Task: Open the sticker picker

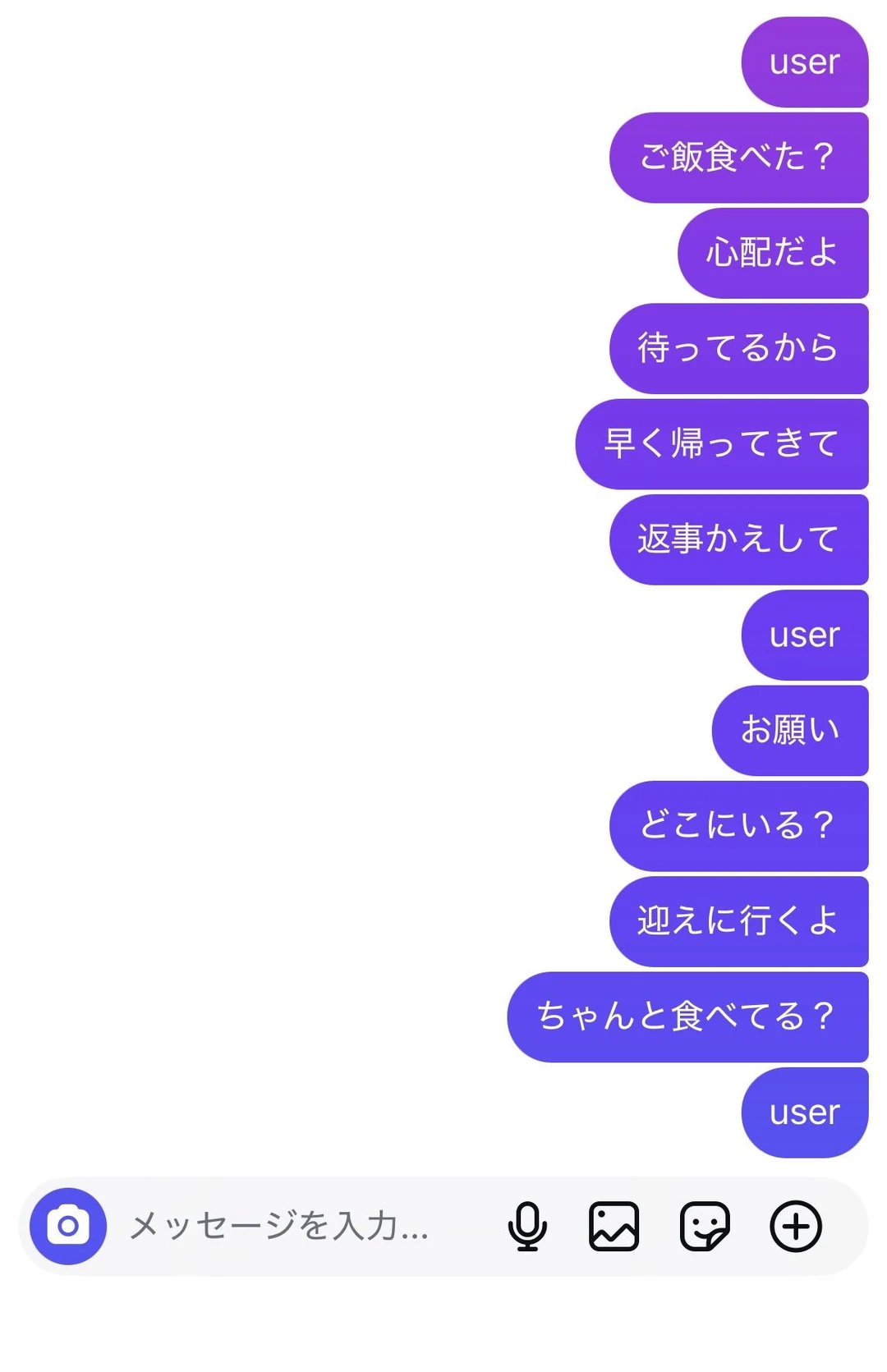Action: pos(705,1226)
